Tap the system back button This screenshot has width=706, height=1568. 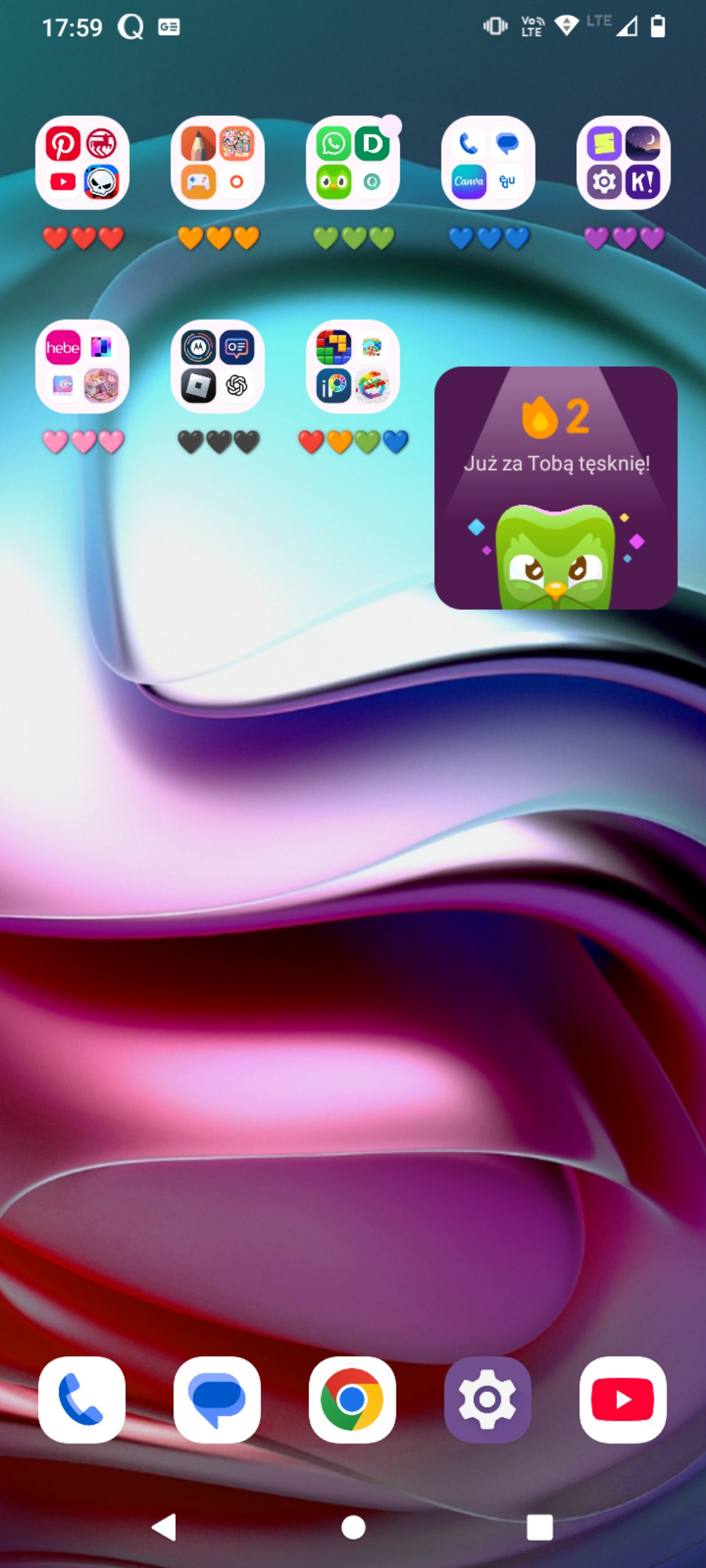tap(165, 1527)
